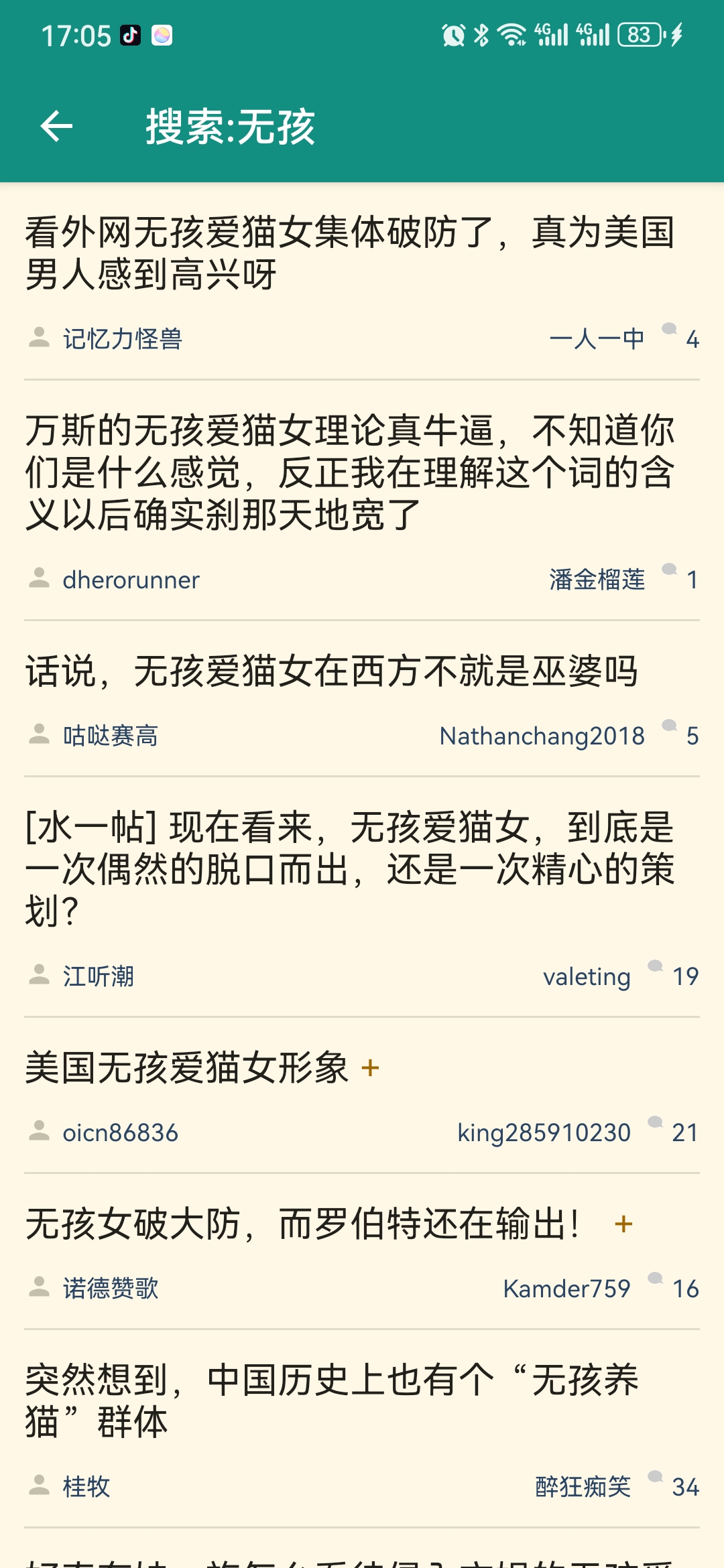Go back from the 无孩 search results

56,127
